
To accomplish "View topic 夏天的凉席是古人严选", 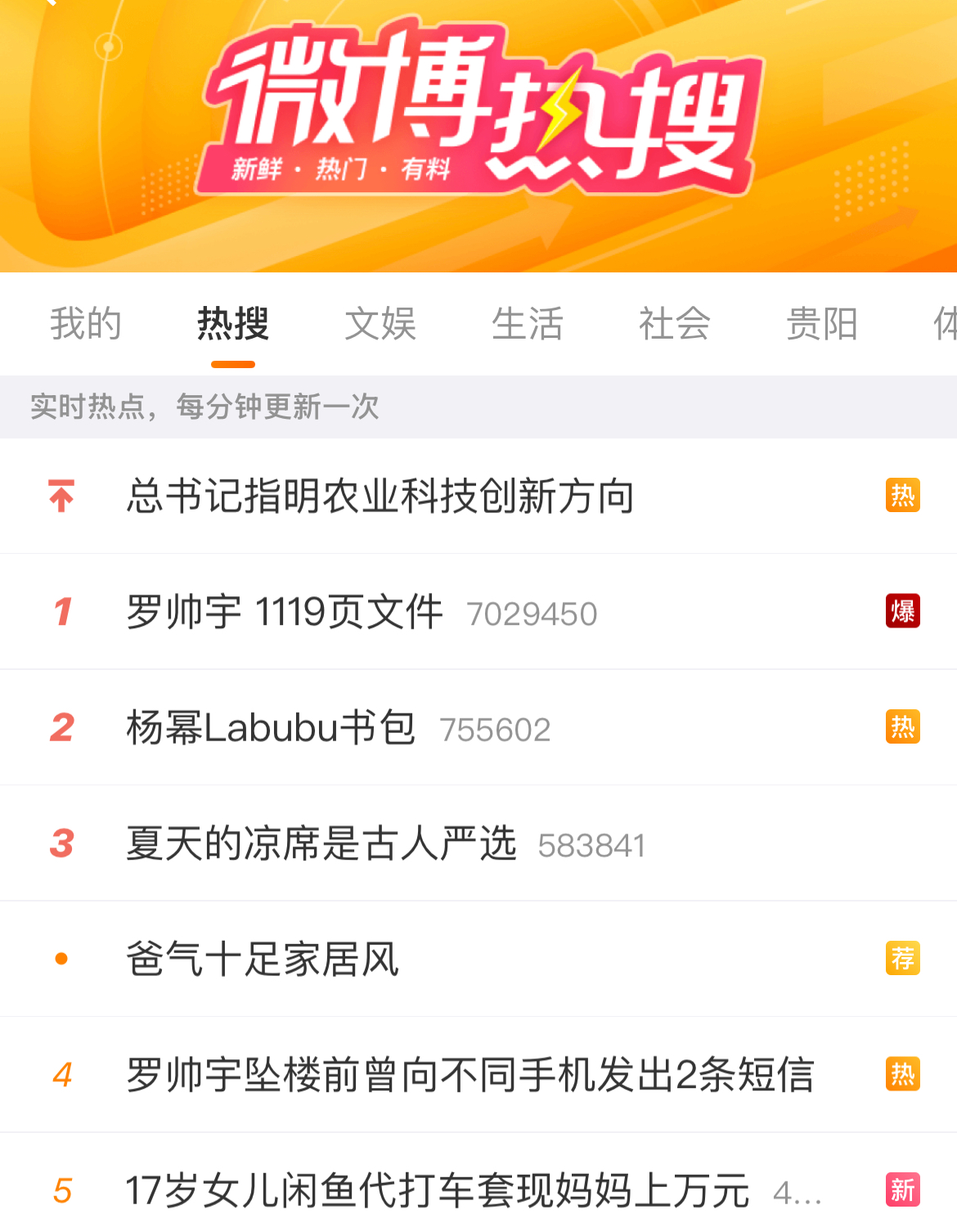I will pyautogui.click(x=321, y=843).
